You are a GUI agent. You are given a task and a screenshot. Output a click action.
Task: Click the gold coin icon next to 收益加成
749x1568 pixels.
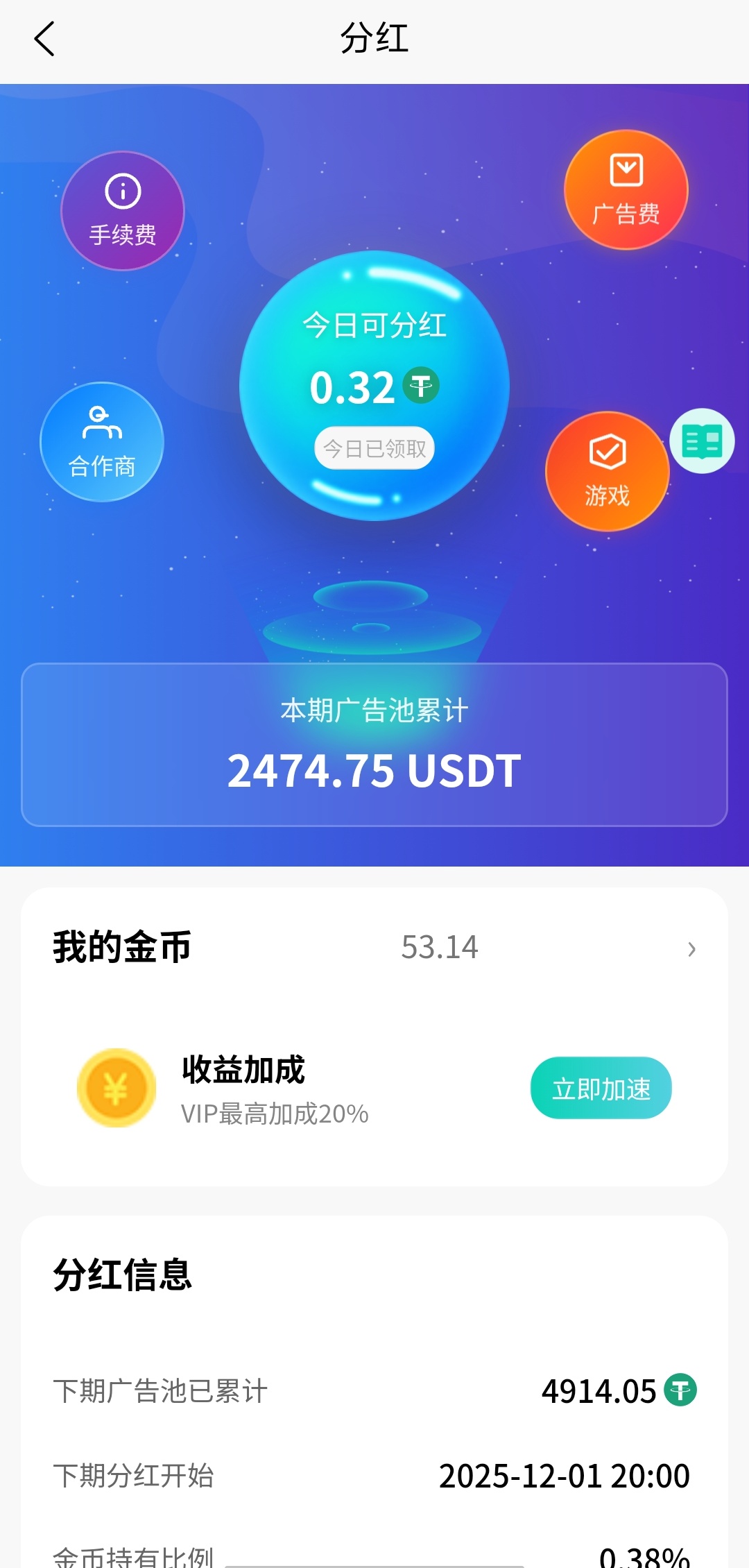tap(117, 1086)
